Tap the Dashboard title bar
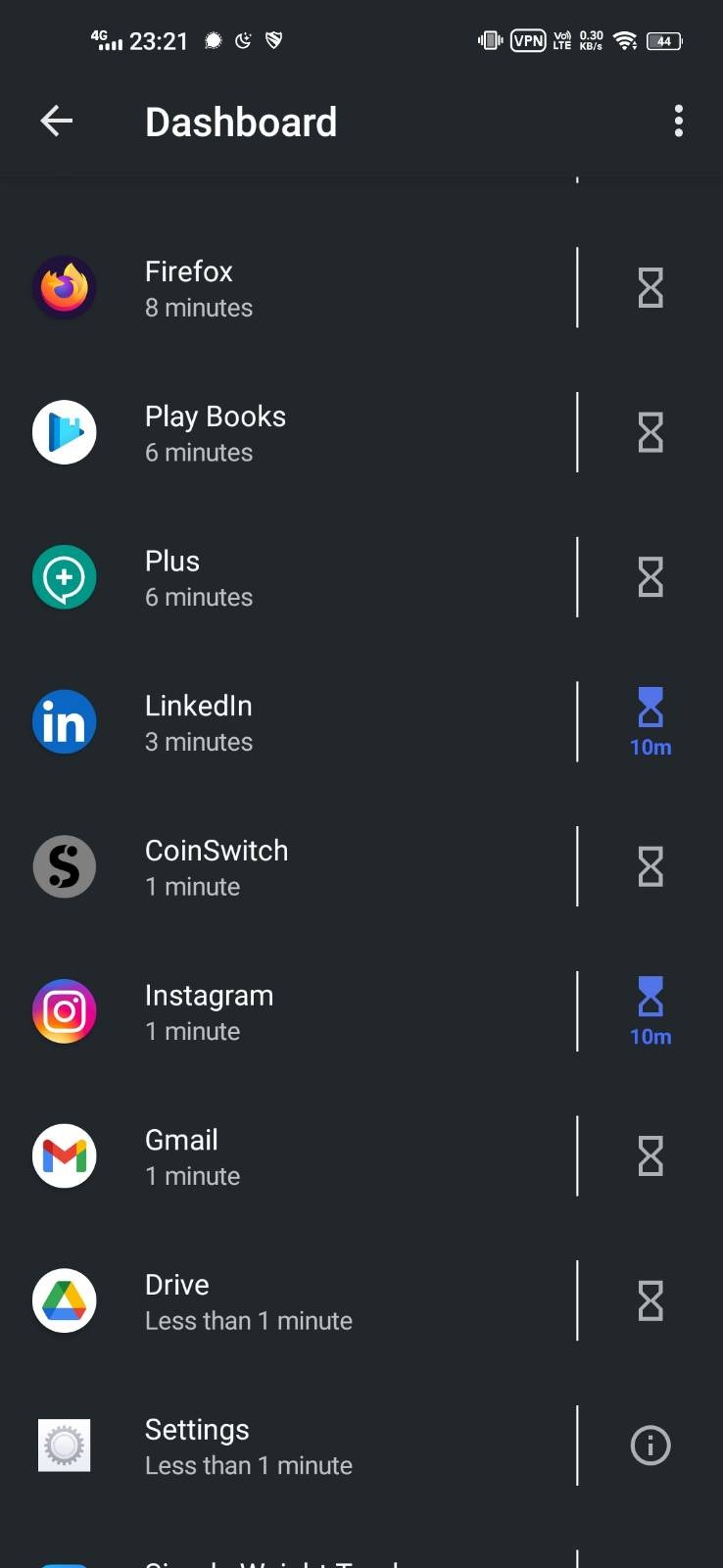The image size is (723, 1568). point(241,122)
